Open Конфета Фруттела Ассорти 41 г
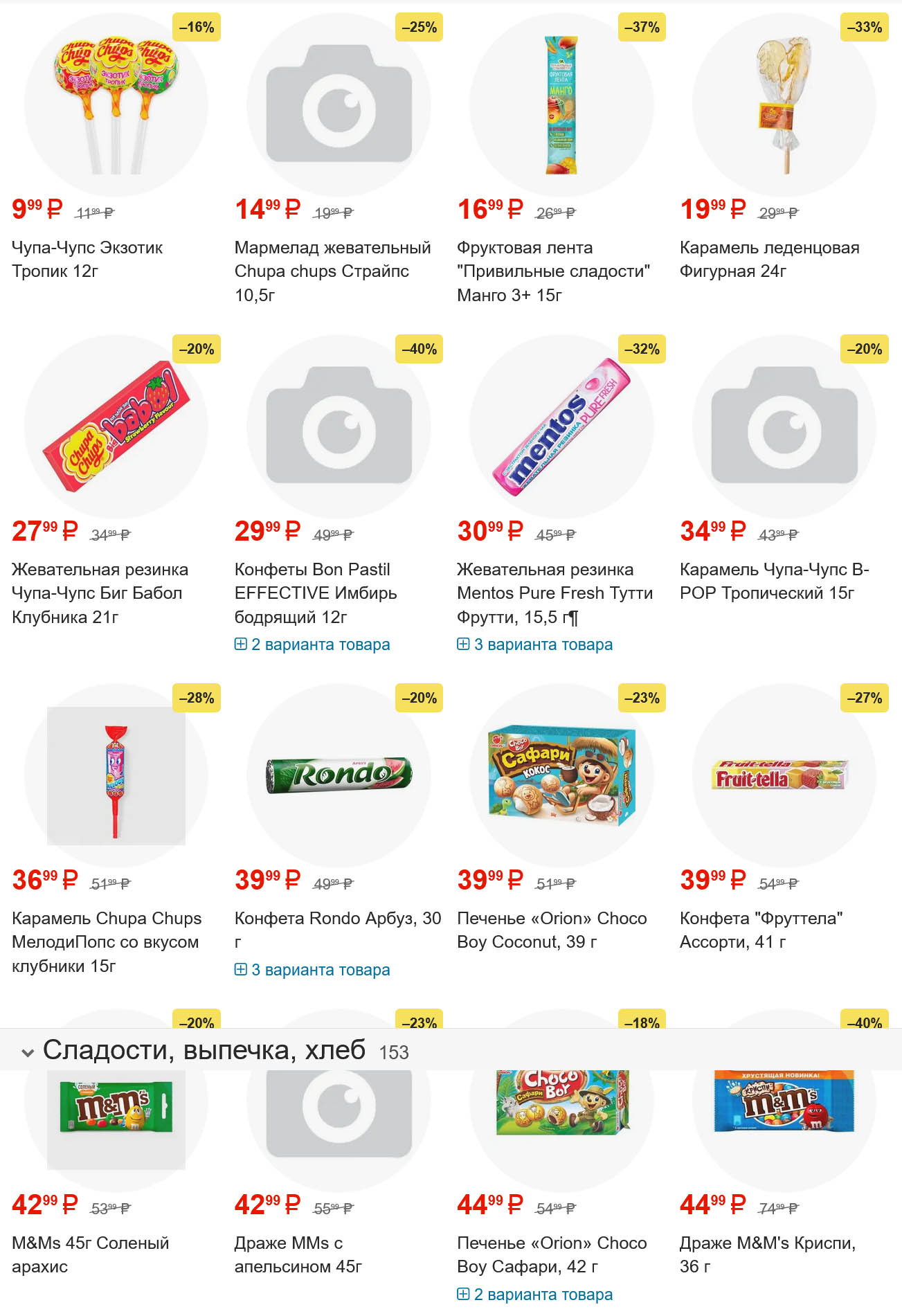The image size is (902, 1316). [x=761, y=930]
